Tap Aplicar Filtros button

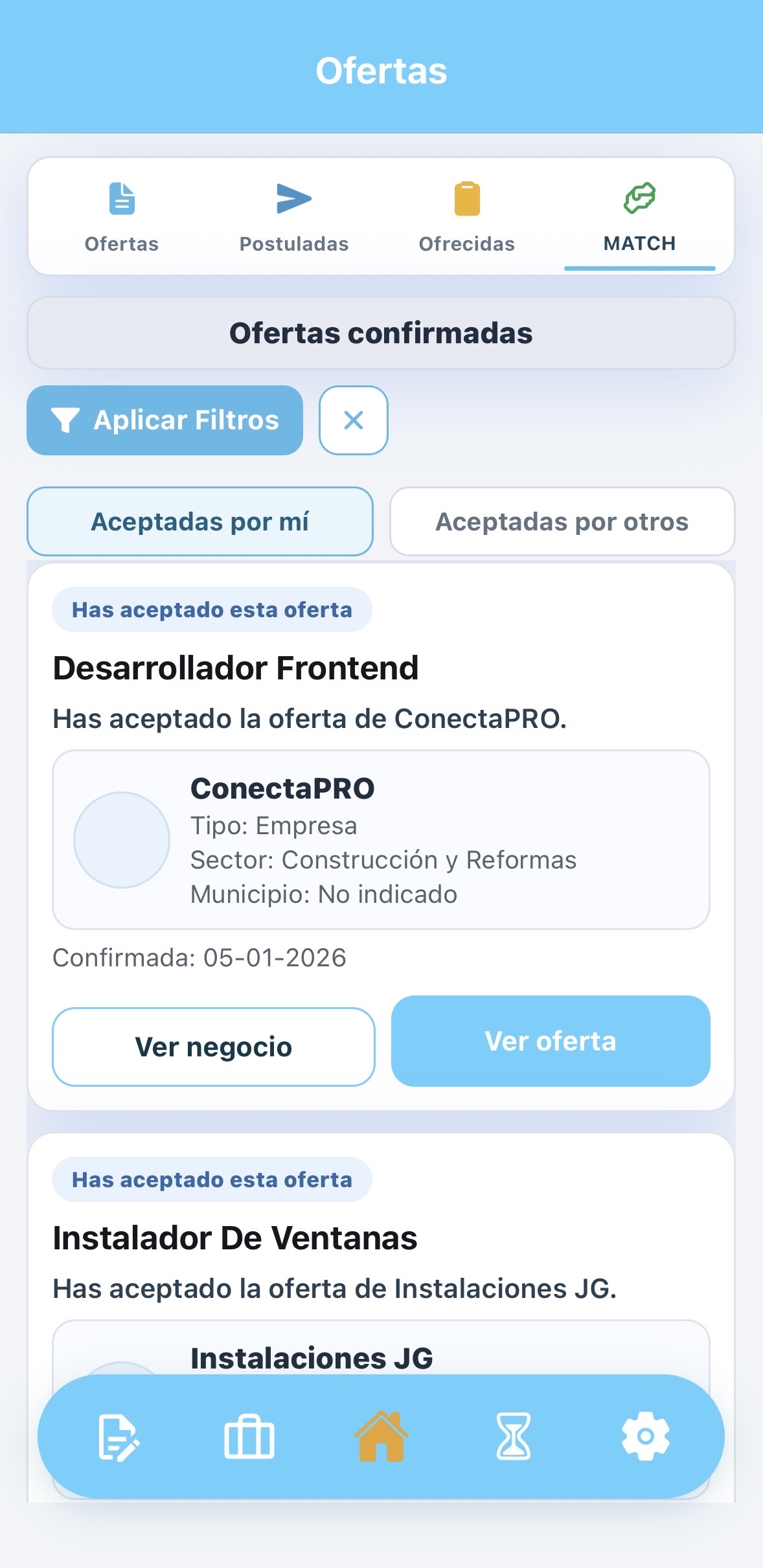click(x=165, y=420)
